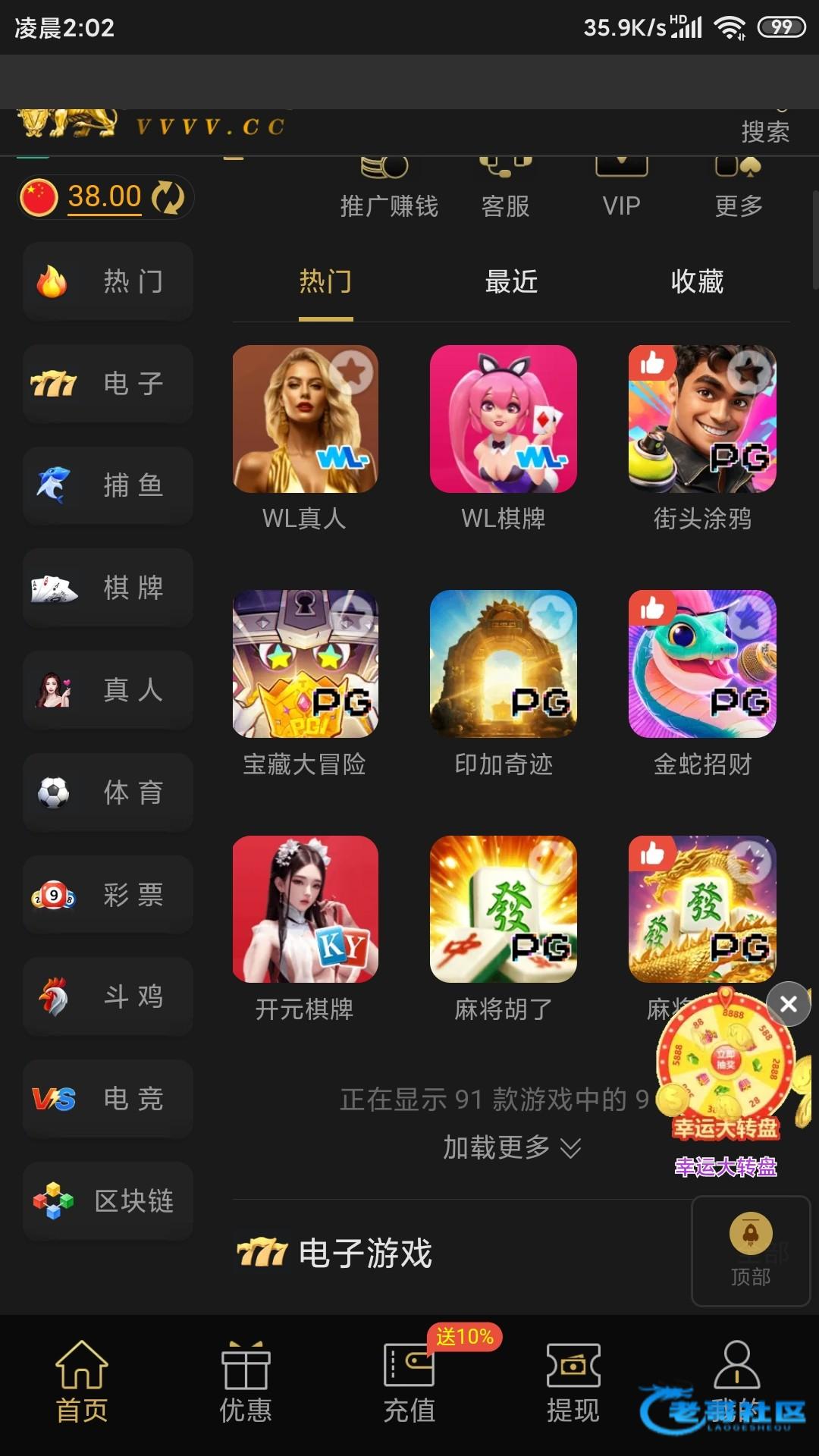This screenshot has height=1456, width=819.
Task: Launch the WL真人 game
Action: (305, 419)
